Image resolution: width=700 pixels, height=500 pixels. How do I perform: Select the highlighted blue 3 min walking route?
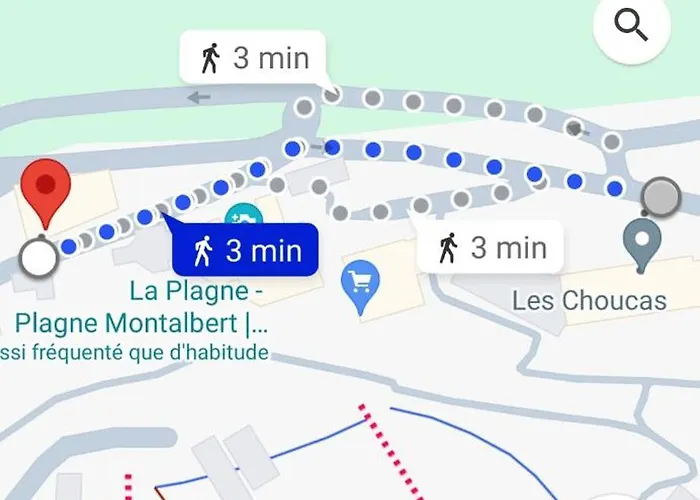(245, 250)
